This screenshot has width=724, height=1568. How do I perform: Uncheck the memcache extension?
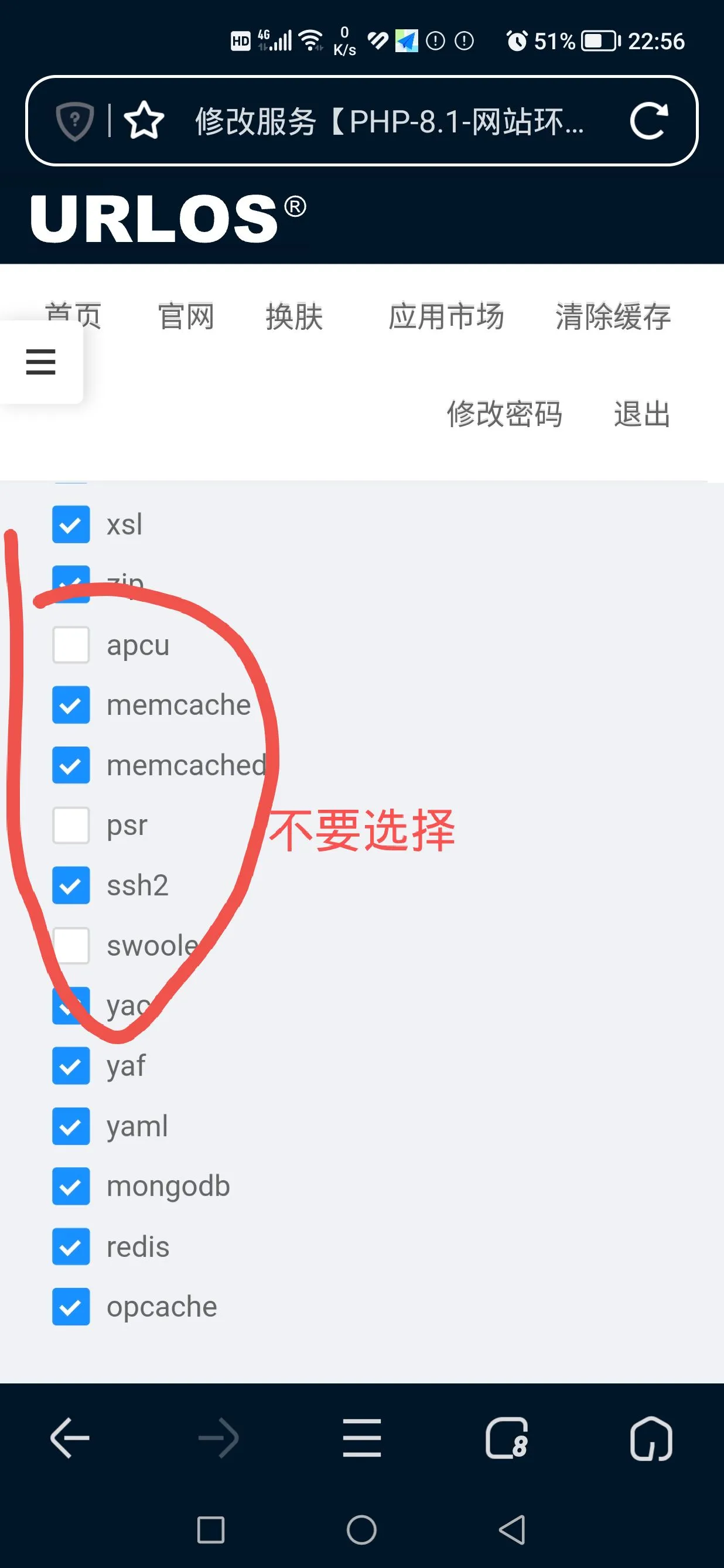pyautogui.click(x=71, y=705)
